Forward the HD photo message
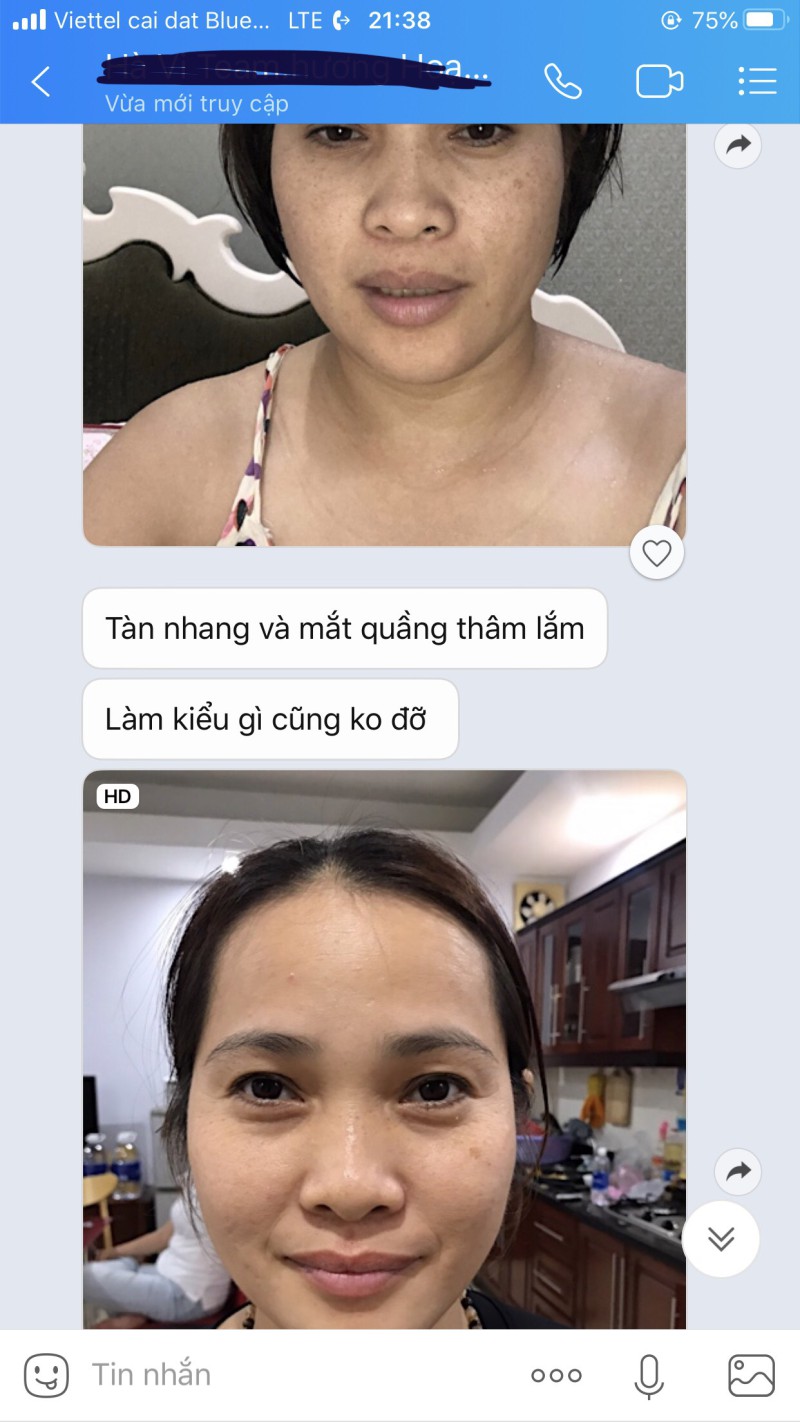Image resolution: width=800 pixels, height=1422 pixels. (738, 1171)
